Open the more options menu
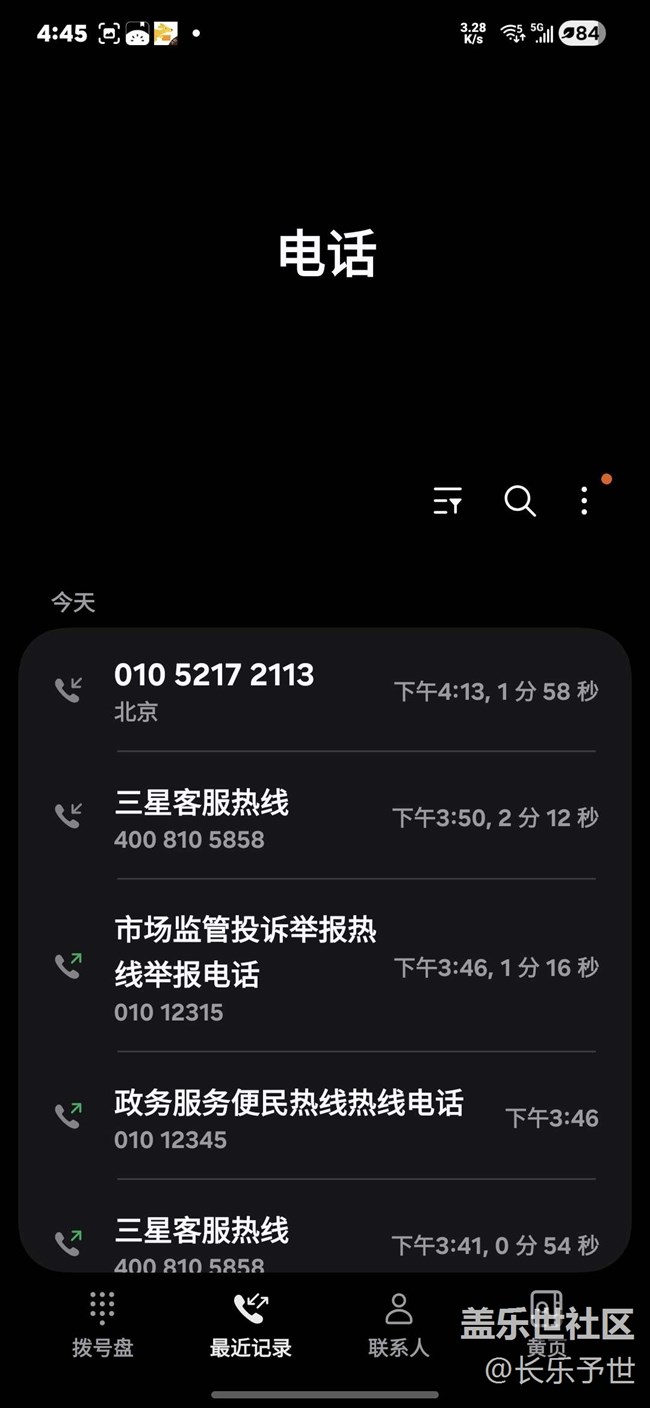The image size is (650, 1408). pyautogui.click(x=584, y=501)
